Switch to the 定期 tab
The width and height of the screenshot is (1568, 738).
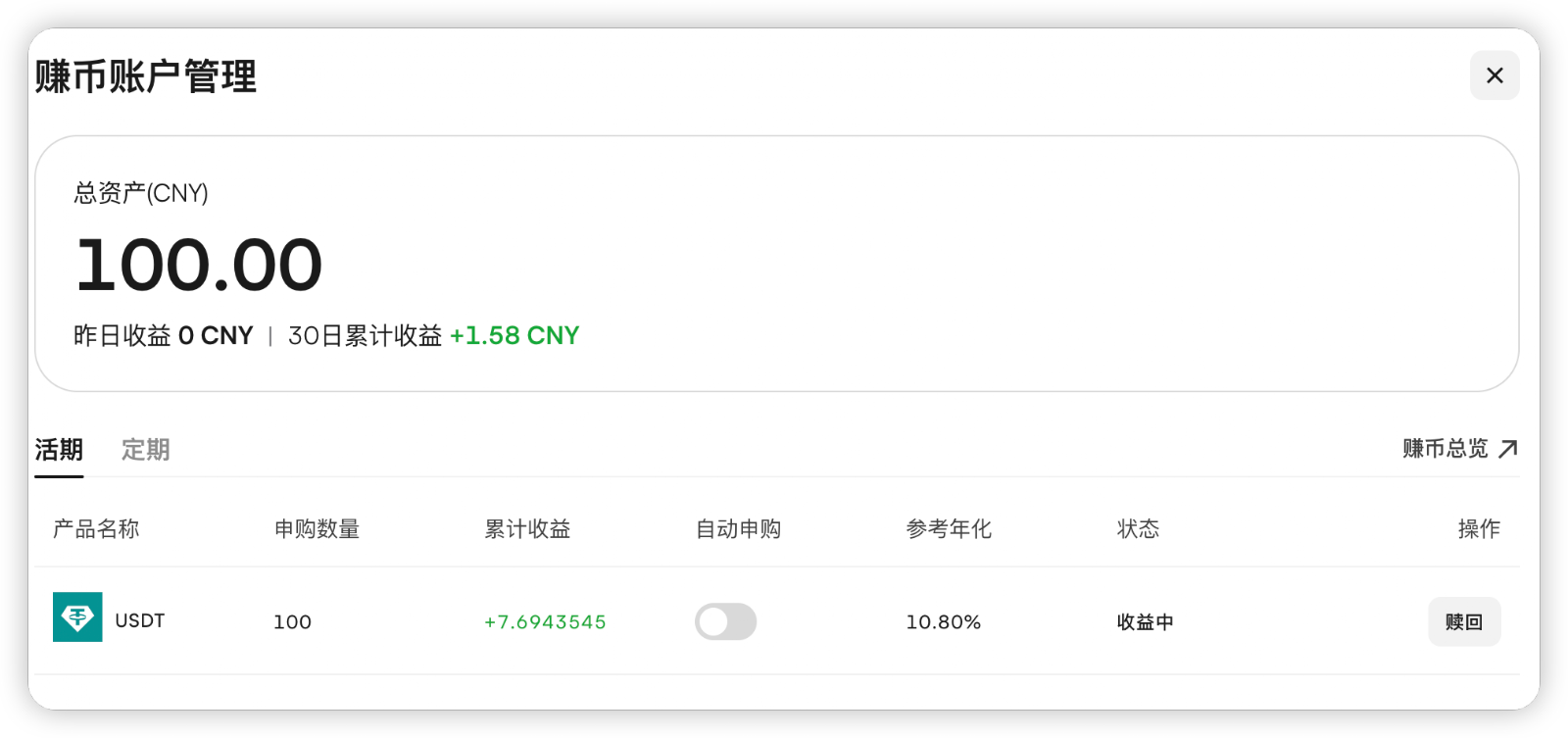click(x=146, y=450)
